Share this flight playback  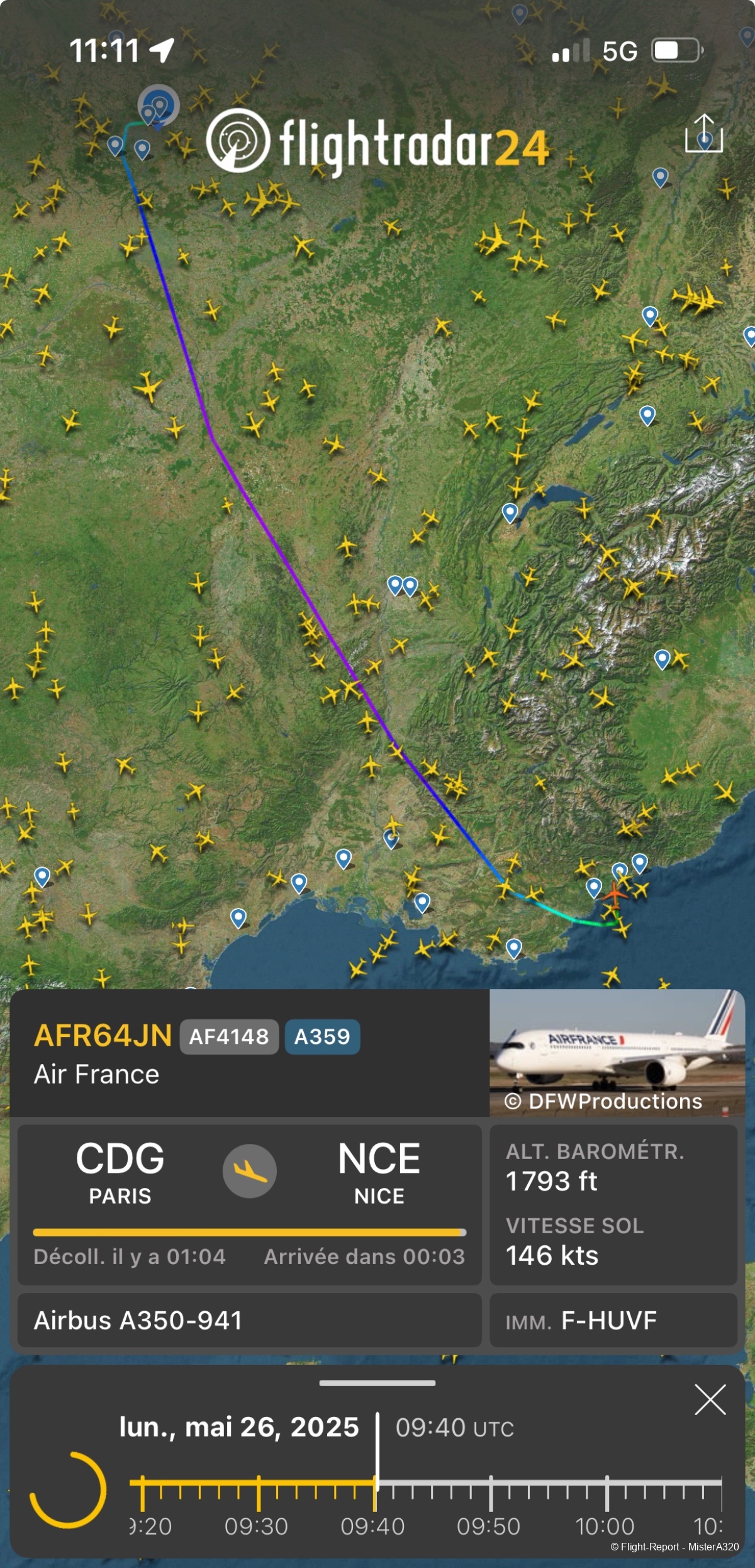coord(703,133)
